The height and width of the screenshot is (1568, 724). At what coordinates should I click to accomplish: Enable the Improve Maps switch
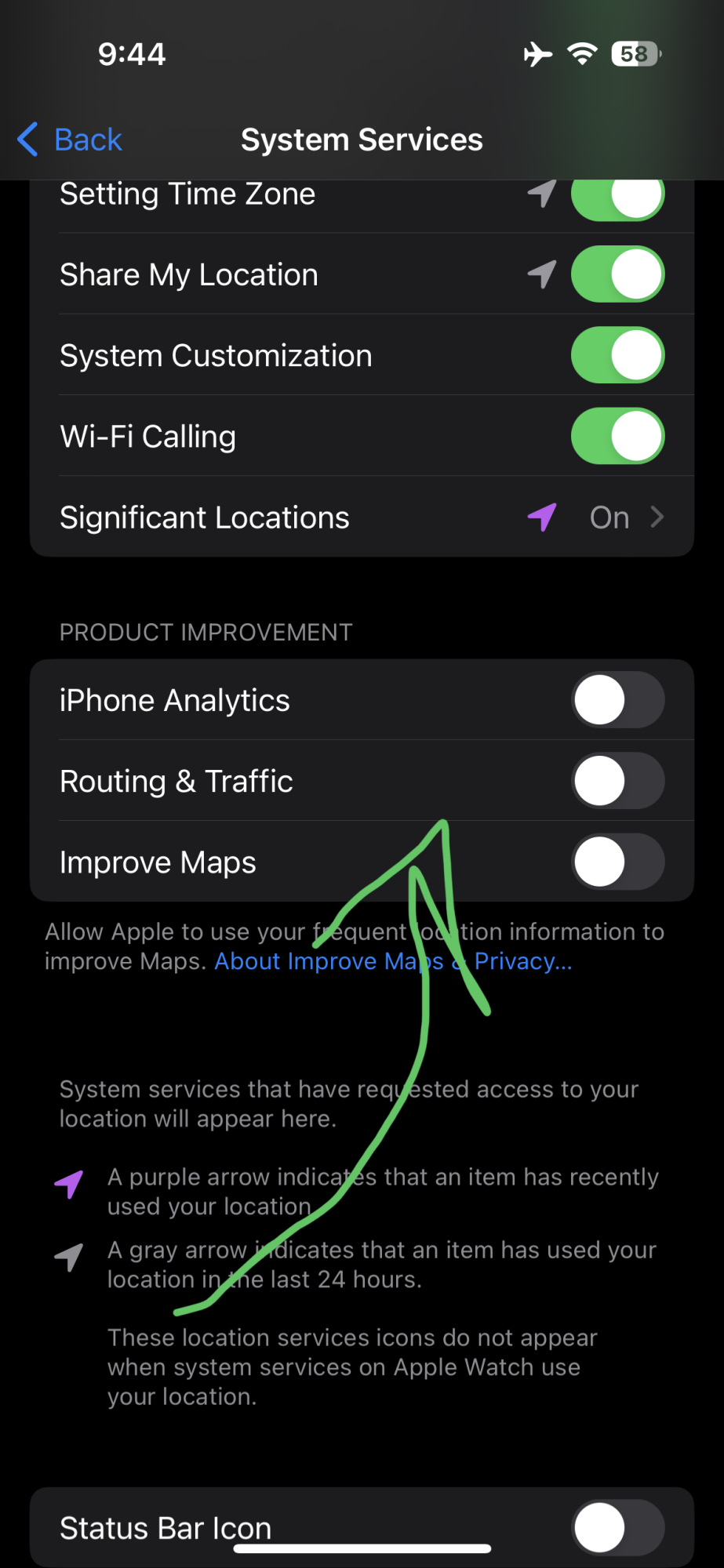617,862
